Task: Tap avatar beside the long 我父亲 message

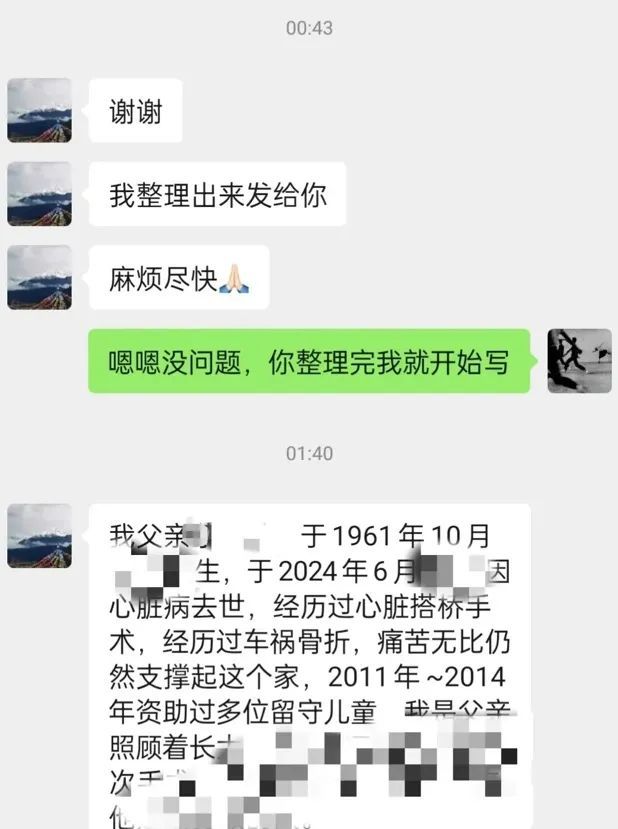Action: pos(40,535)
